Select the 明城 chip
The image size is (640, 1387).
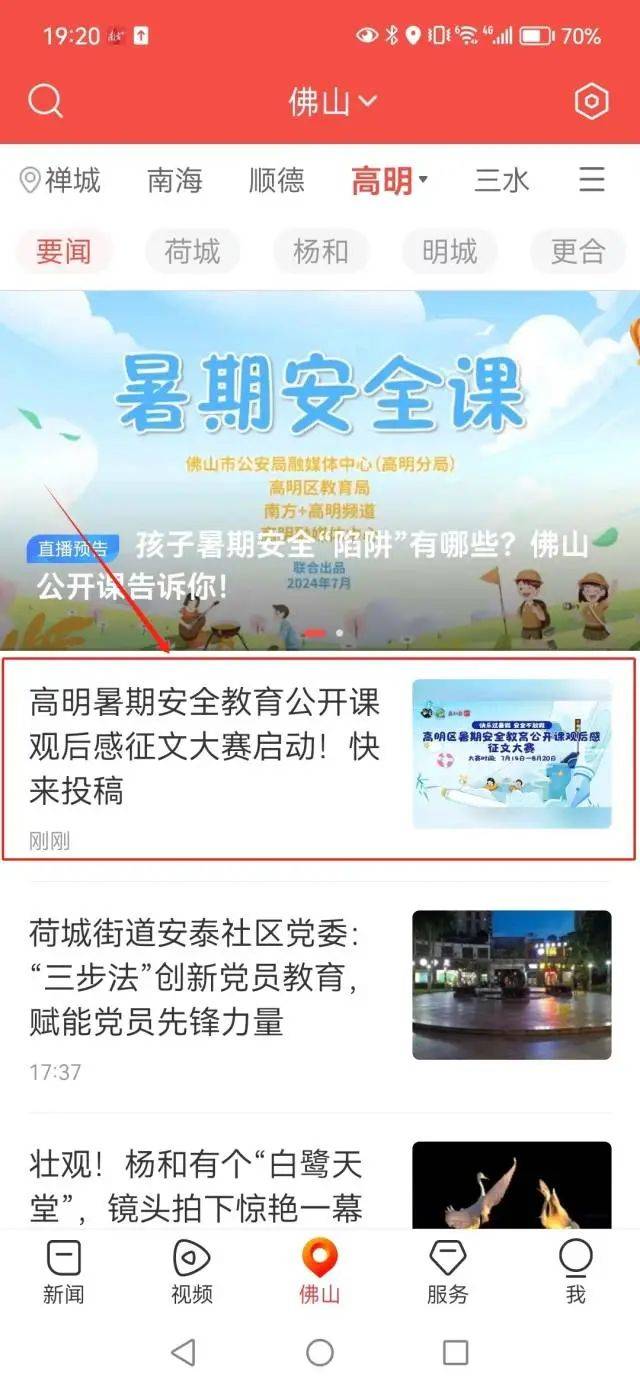tap(449, 251)
